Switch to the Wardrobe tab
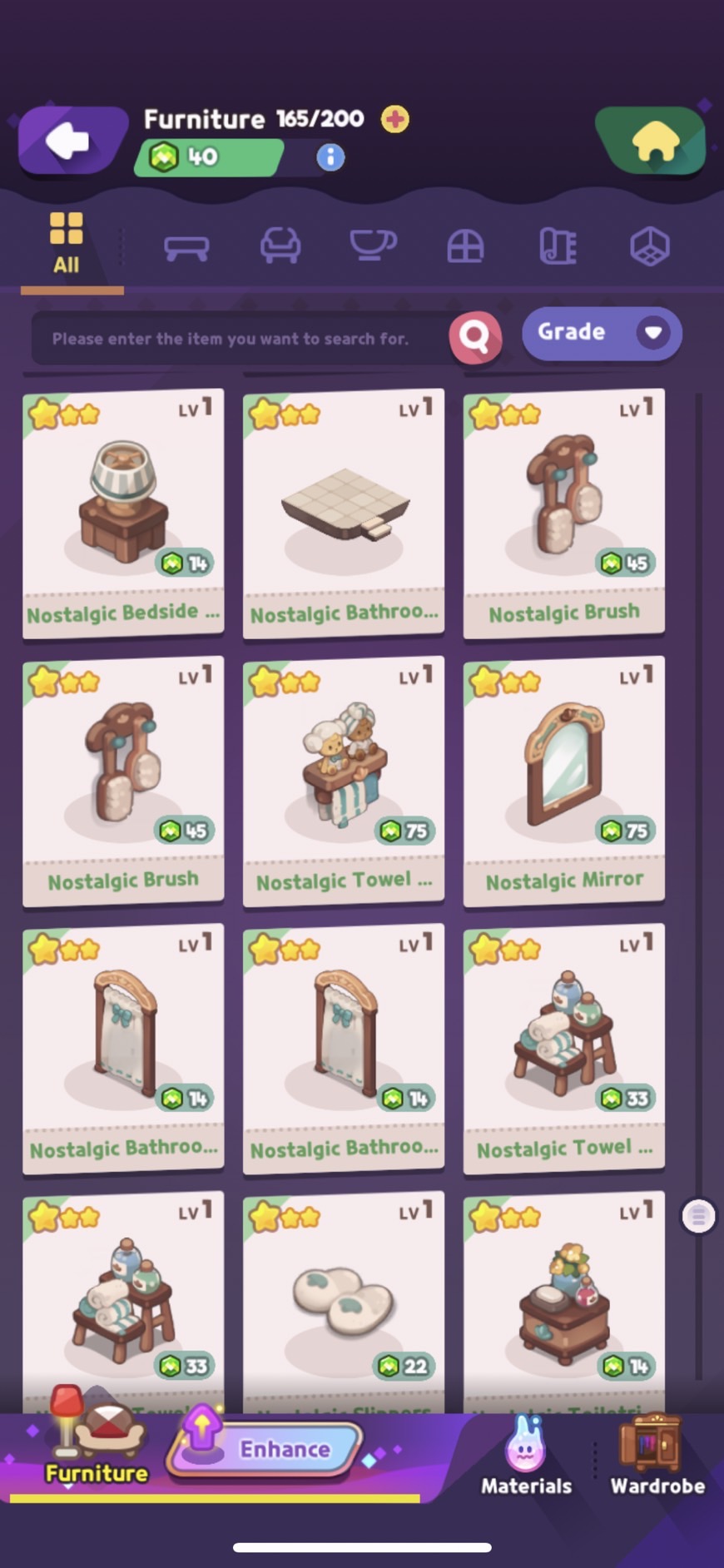Screen dimensions: 724x1568 [x=657, y=1460]
